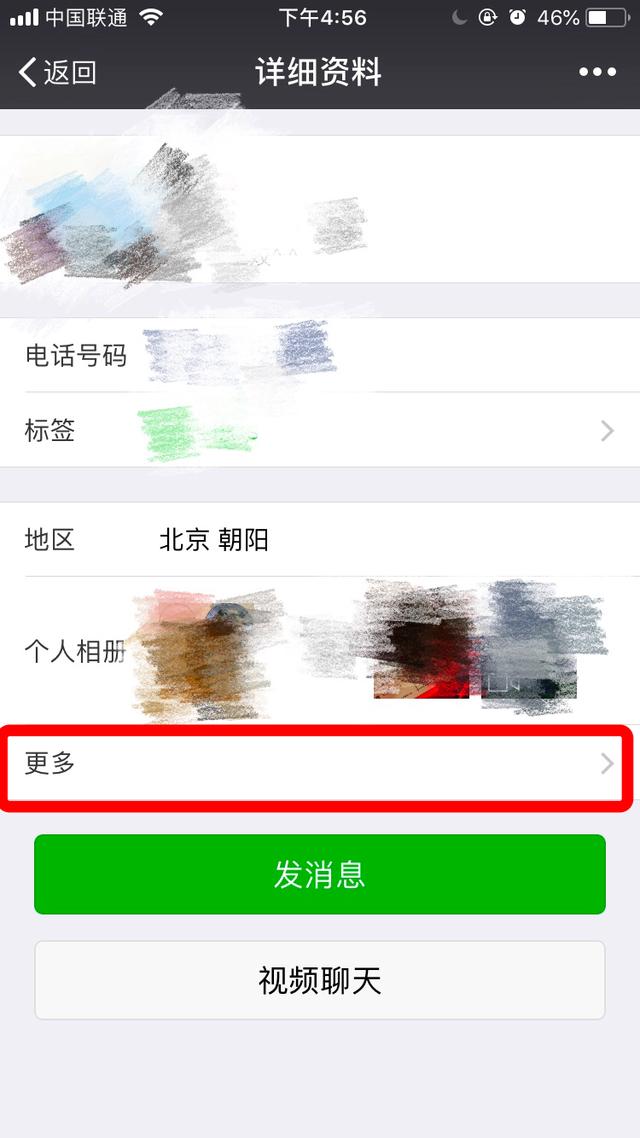Go back with the 返回 button
This screenshot has width=640, height=1138.
[x=58, y=73]
